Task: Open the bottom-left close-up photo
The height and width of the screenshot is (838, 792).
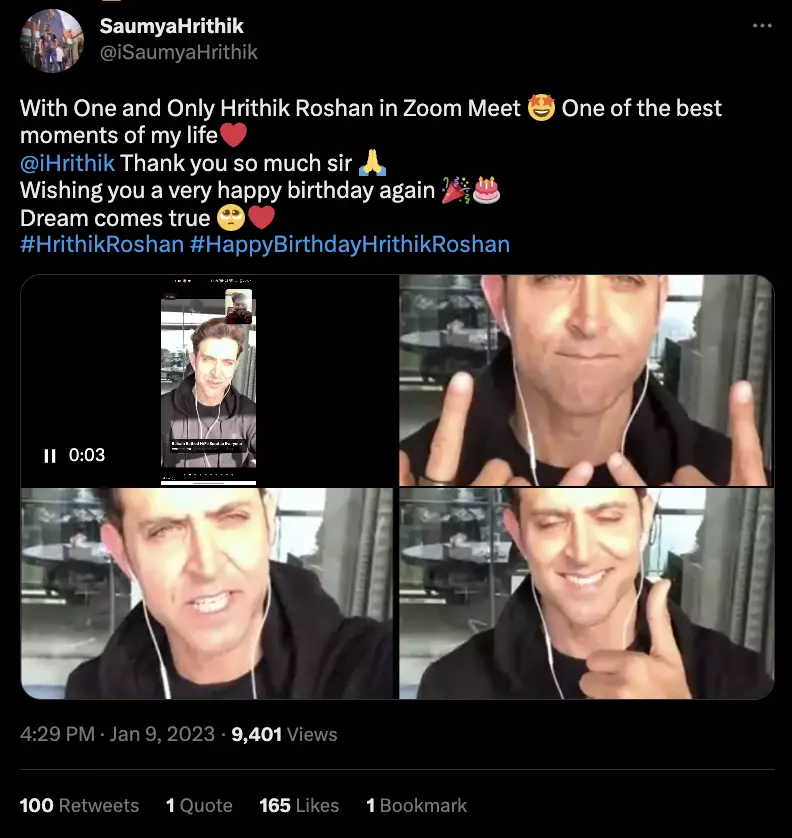Action: pyautogui.click(x=207, y=593)
